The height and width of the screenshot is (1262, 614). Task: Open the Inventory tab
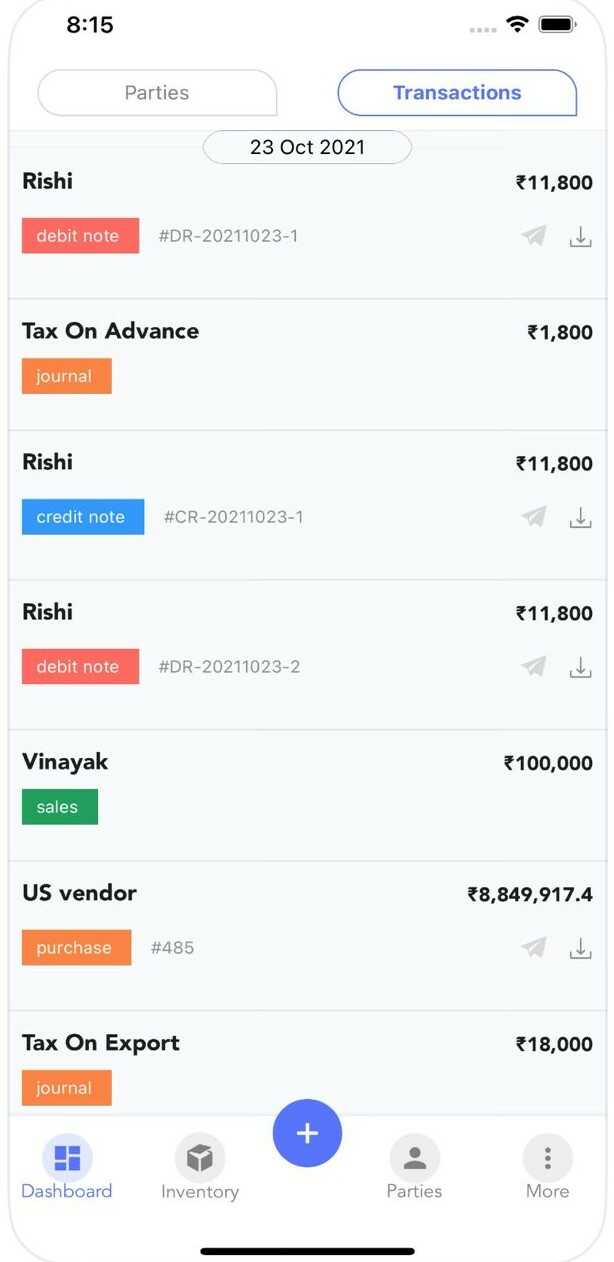point(200,1168)
